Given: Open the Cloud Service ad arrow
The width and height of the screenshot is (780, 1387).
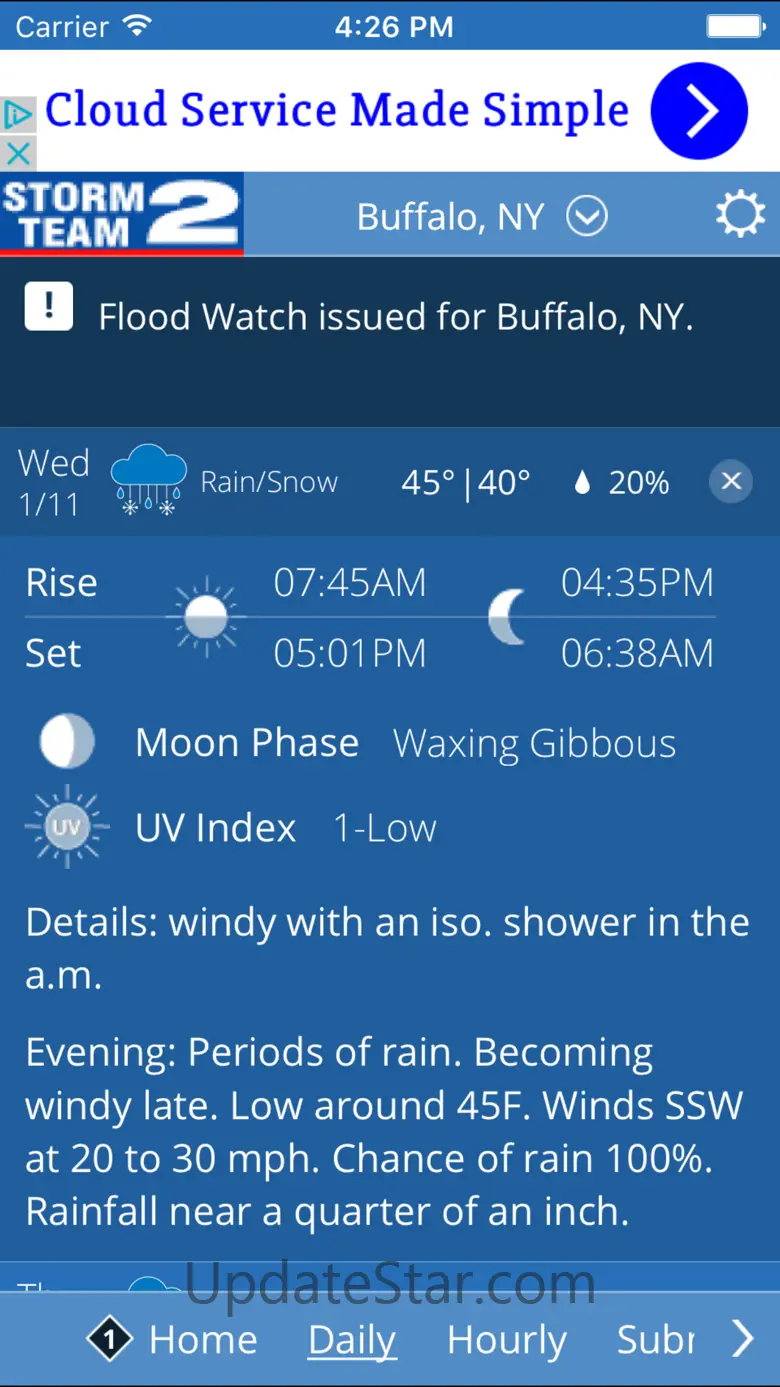Looking at the screenshot, I should (x=699, y=111).
